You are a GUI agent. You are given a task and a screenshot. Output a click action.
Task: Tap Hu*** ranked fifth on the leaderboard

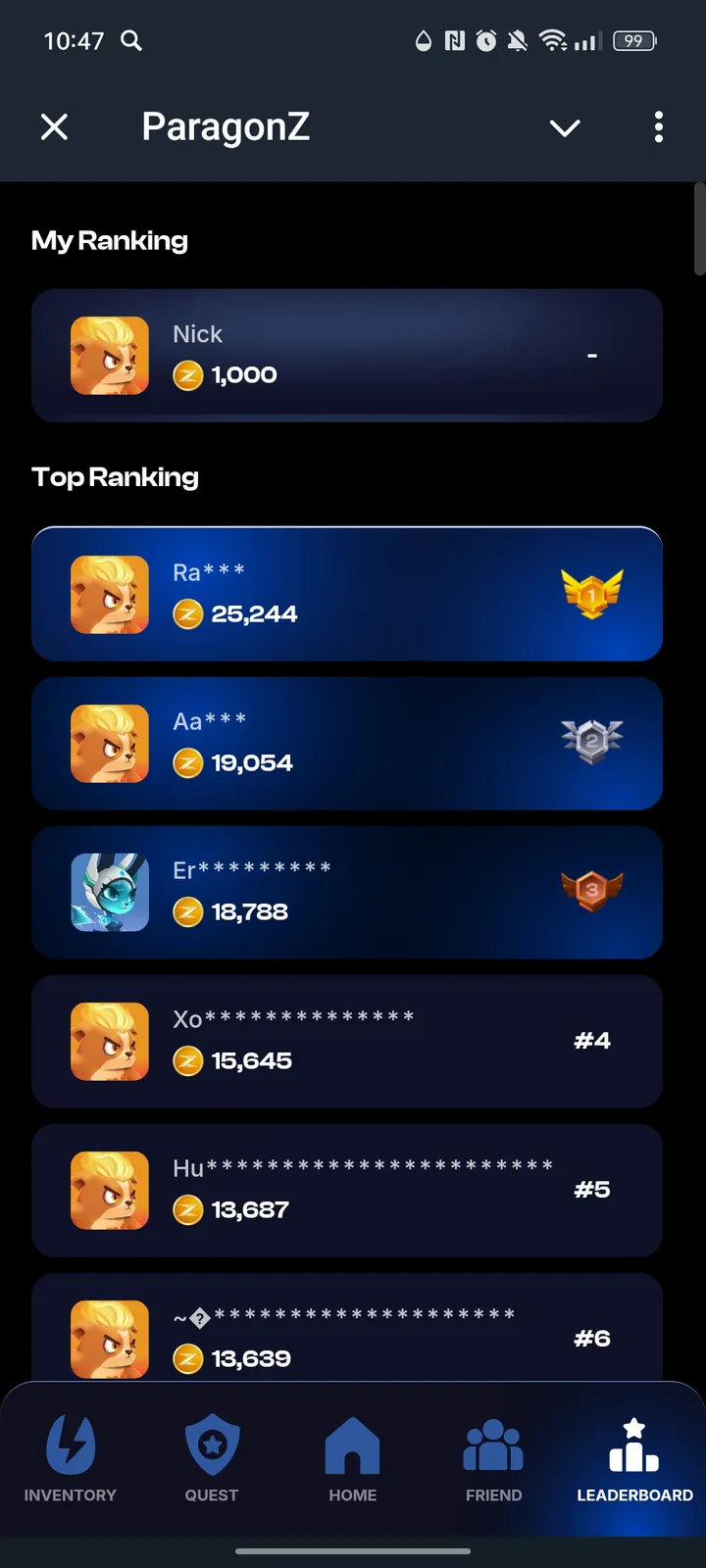347,1190
